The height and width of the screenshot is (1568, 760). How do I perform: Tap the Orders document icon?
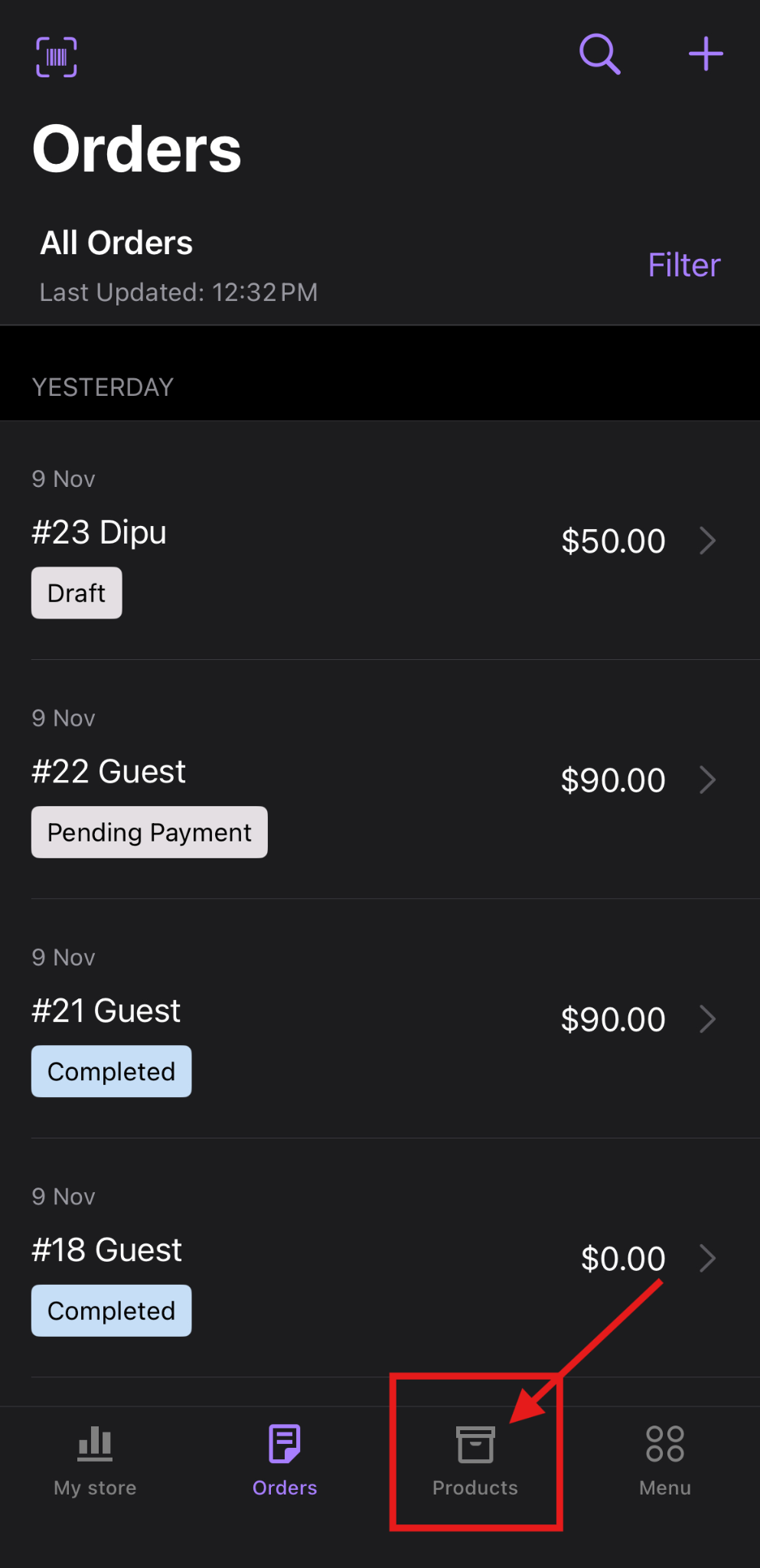tap(284, 1442)
